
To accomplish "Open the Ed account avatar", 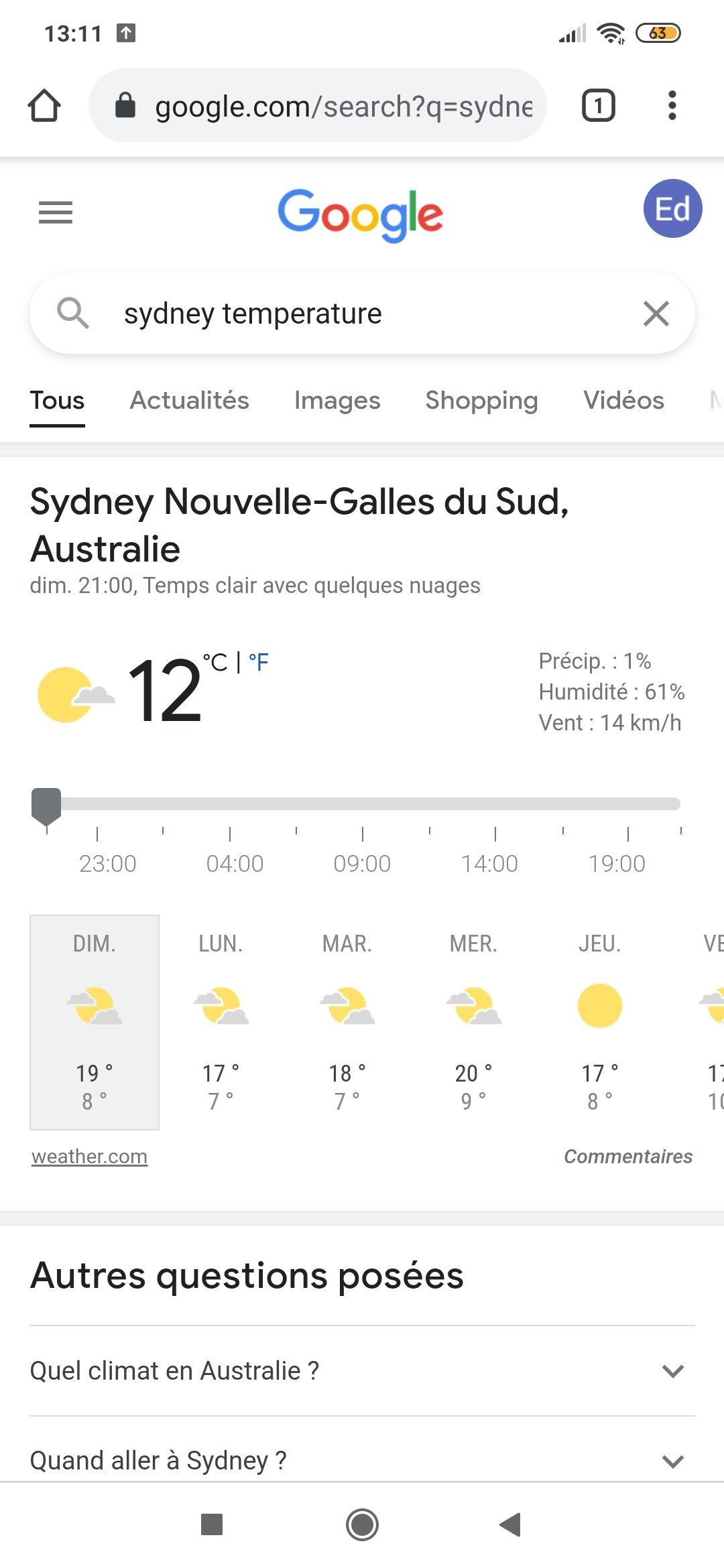I will coord(672,209).
